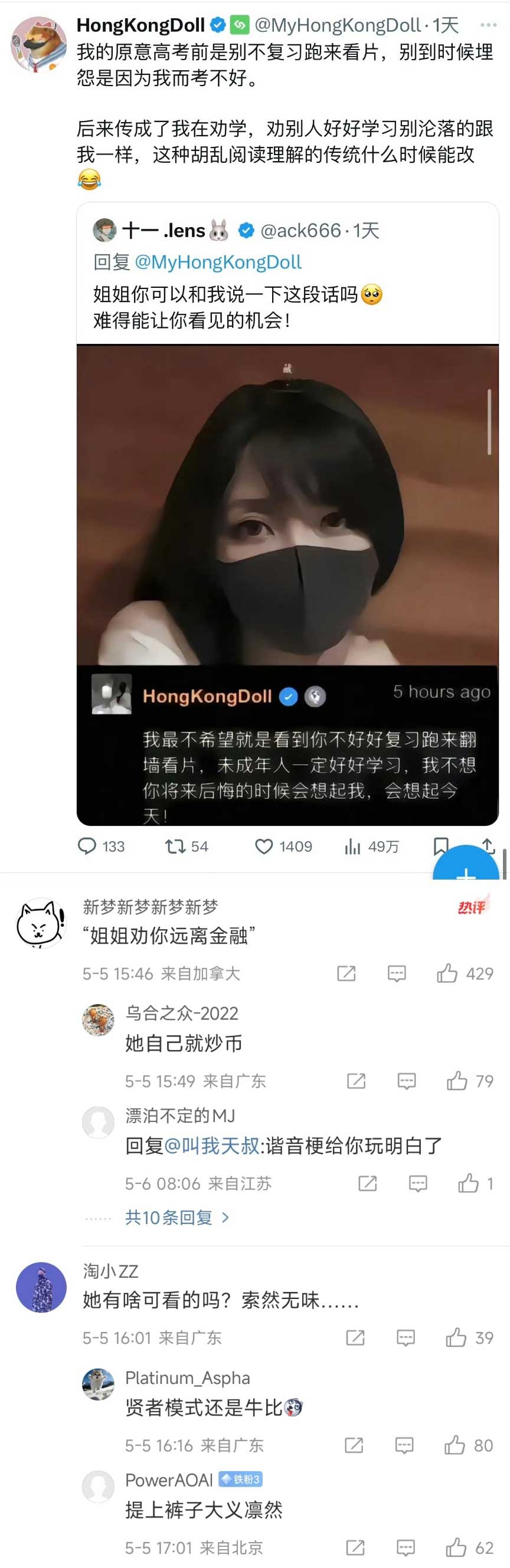
Task: Open the @叫我天叔 mention link
Action: (x=212, y=1146)
